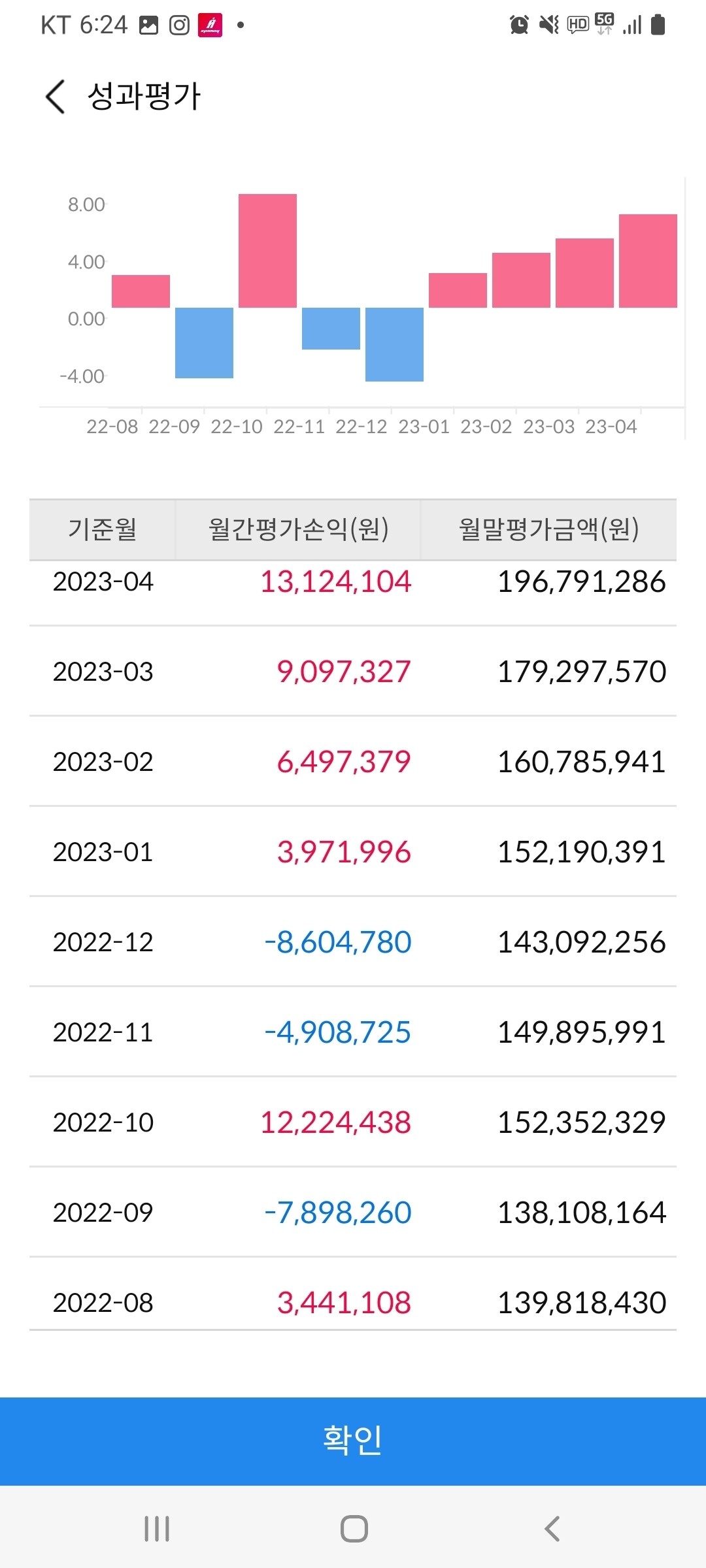Tap the alarm clock status bar icon
The image size is (706, 1568).
pyautogui.click(x=518, y=25)
